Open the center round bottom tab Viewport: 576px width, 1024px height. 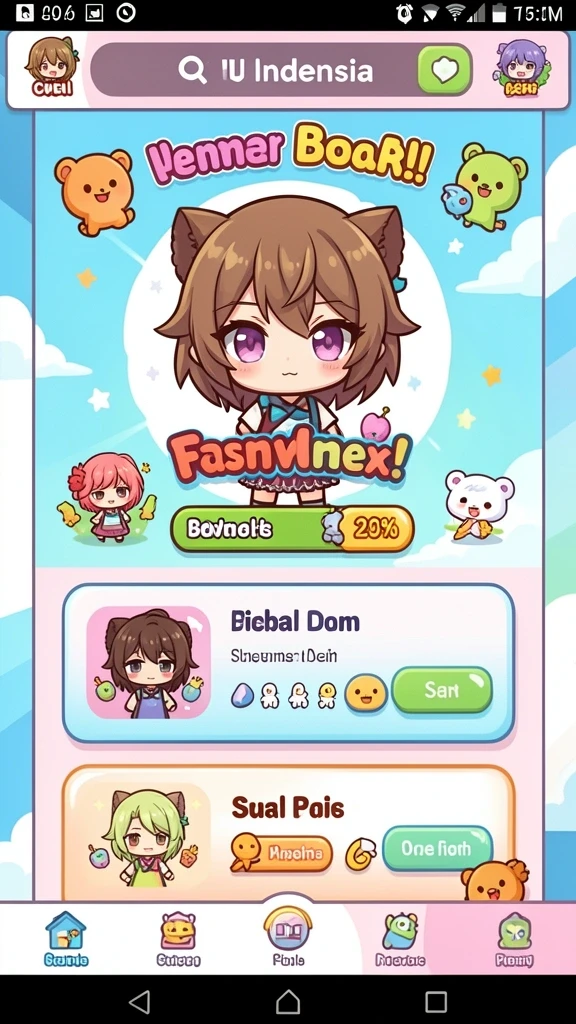288,934
